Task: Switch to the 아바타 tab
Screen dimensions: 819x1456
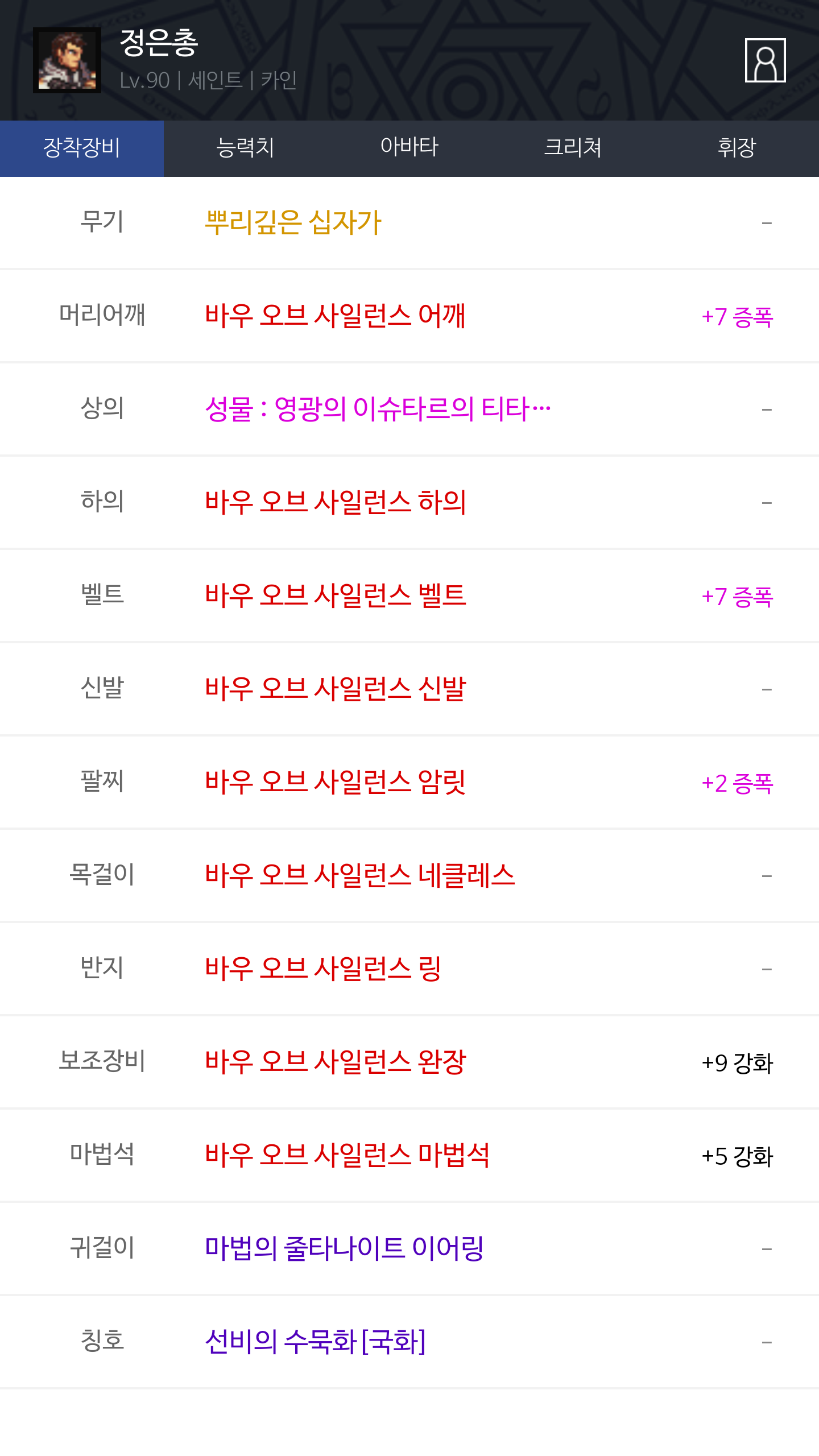Action: pos(409,148)
